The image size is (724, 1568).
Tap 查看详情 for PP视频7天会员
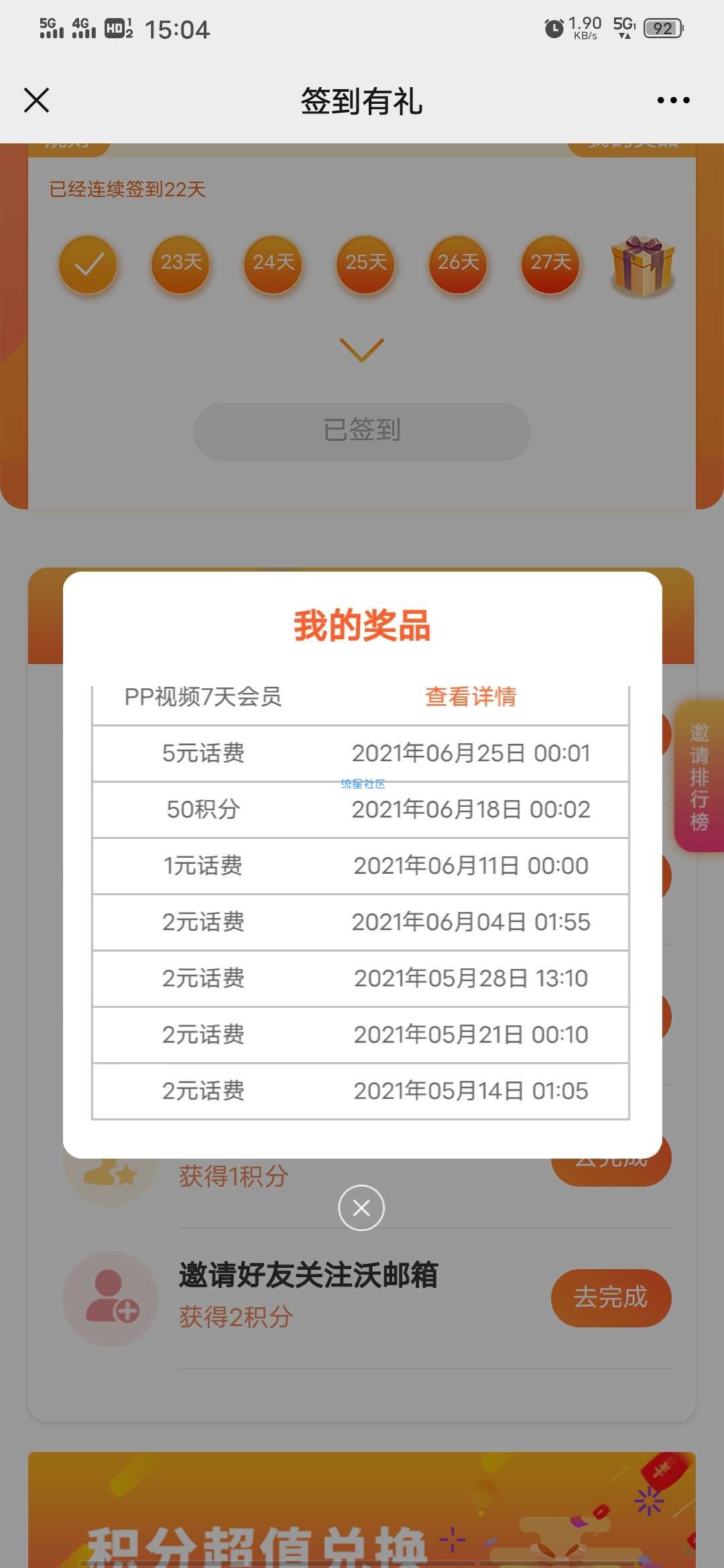471,697
